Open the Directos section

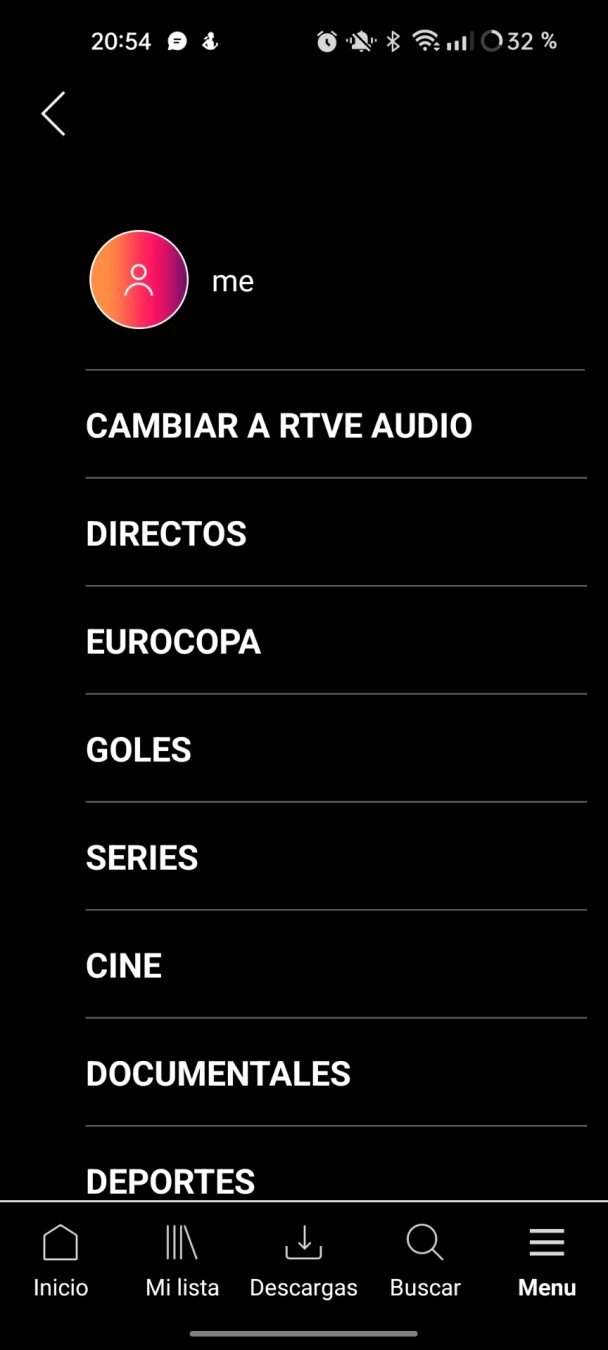point(166,534)
